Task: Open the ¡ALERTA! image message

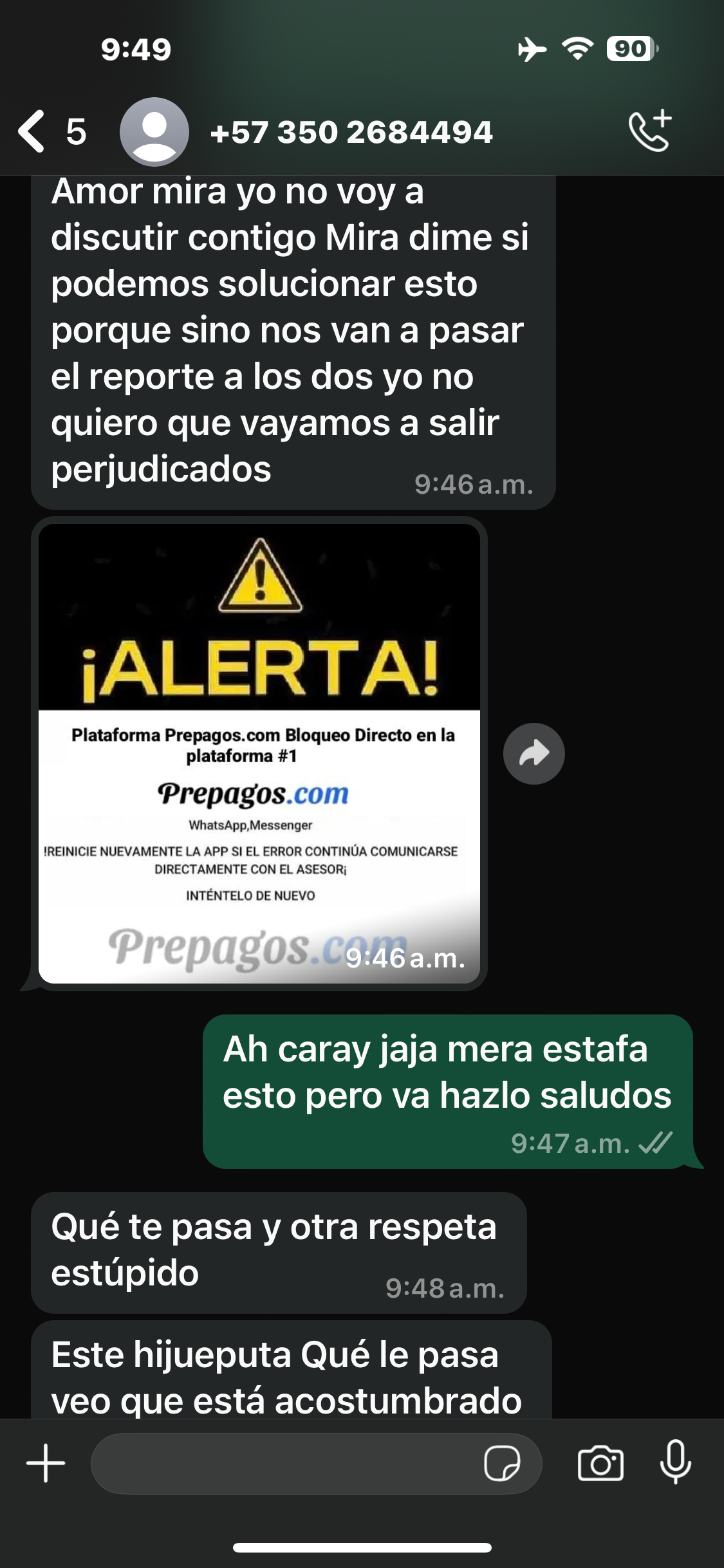Action: (259, 753)
